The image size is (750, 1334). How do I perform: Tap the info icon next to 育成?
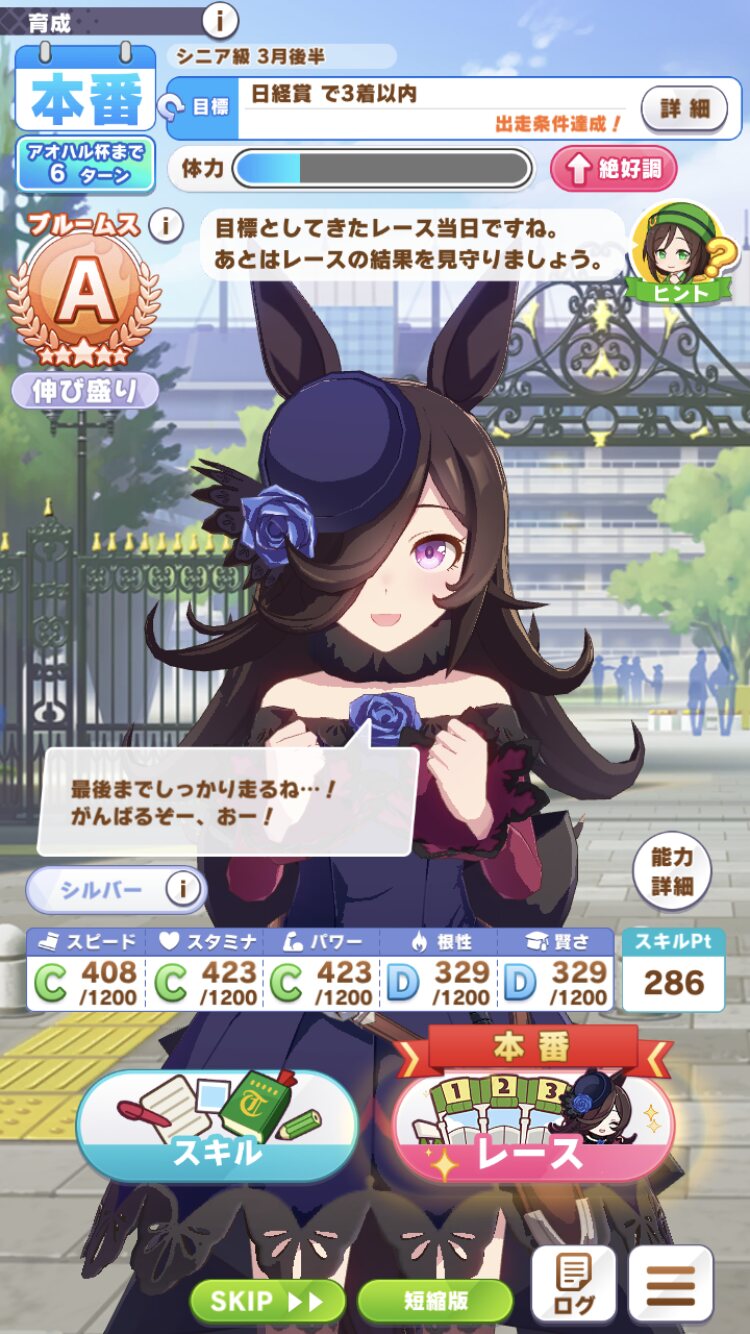[x=220, y=18]
